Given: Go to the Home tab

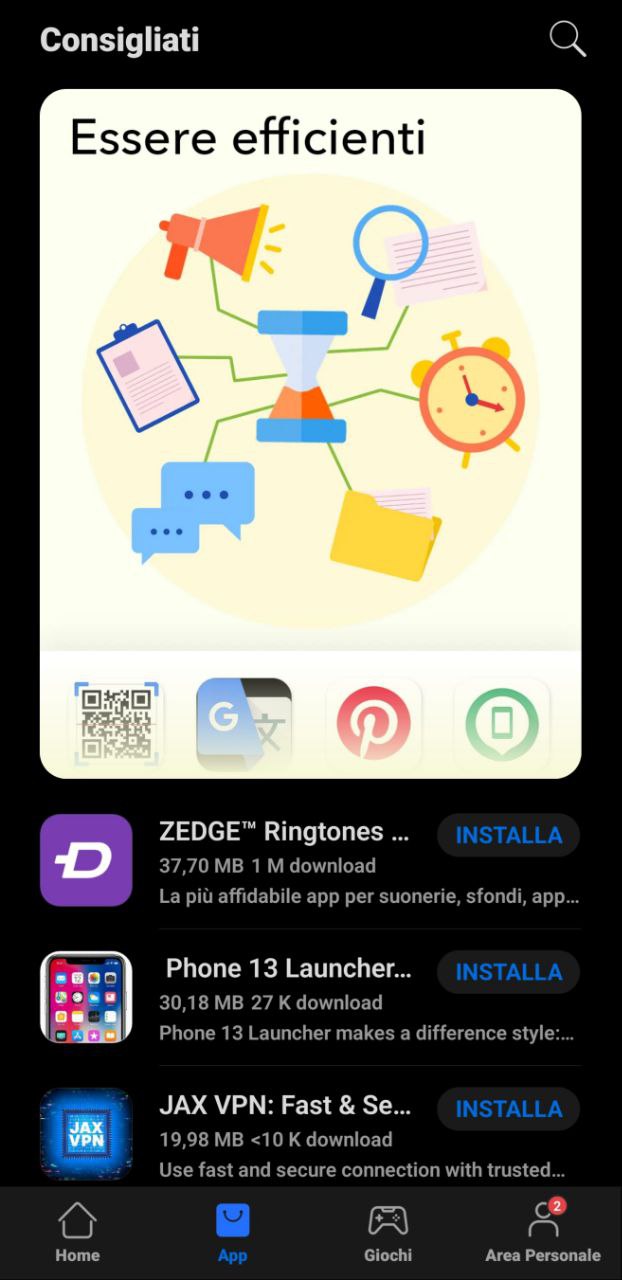Looking at the screenshot, I should click(77, 1232).
